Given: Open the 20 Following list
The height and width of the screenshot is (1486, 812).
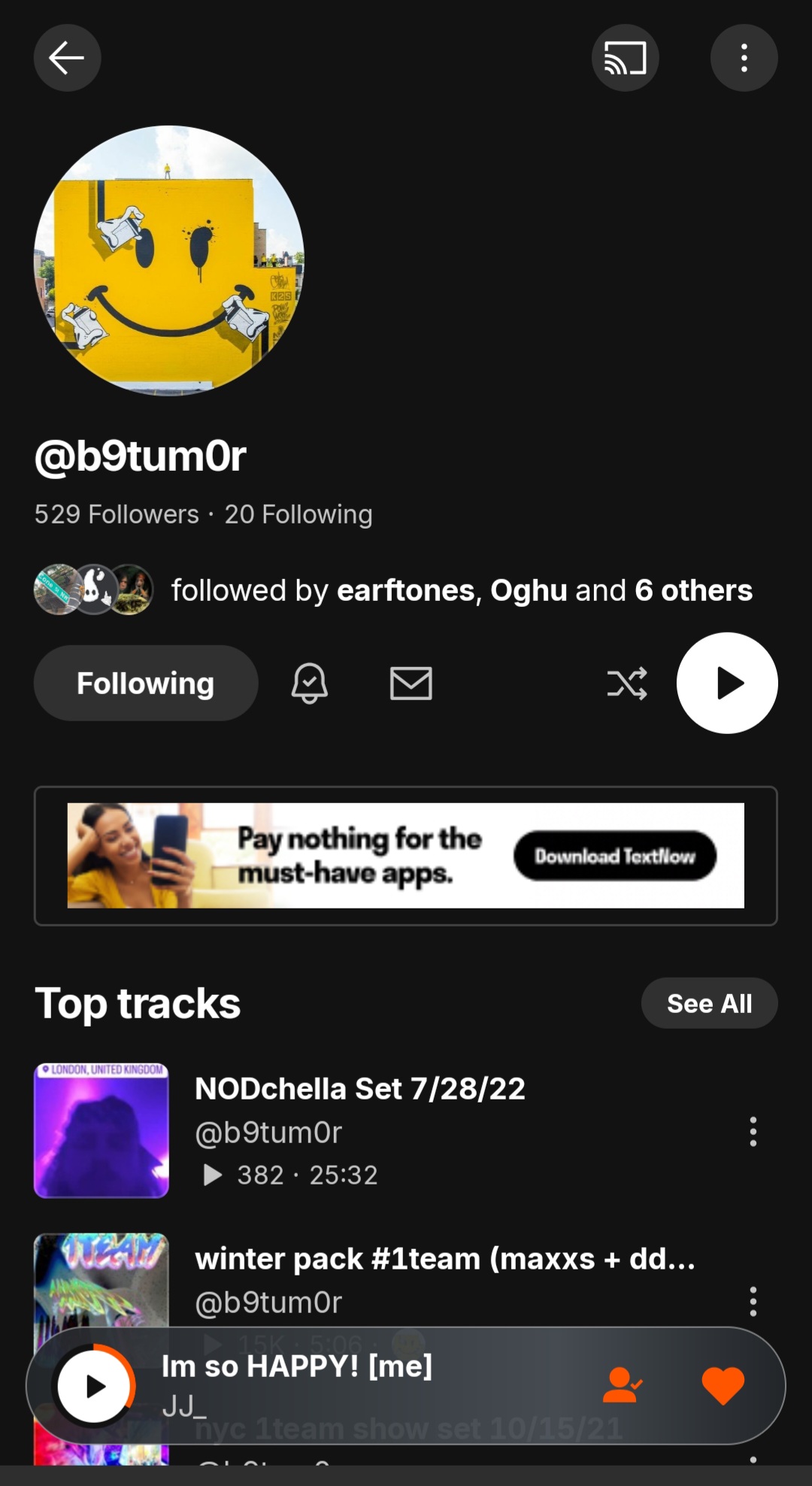Looking at the screenshot, I should coord(298,514).
